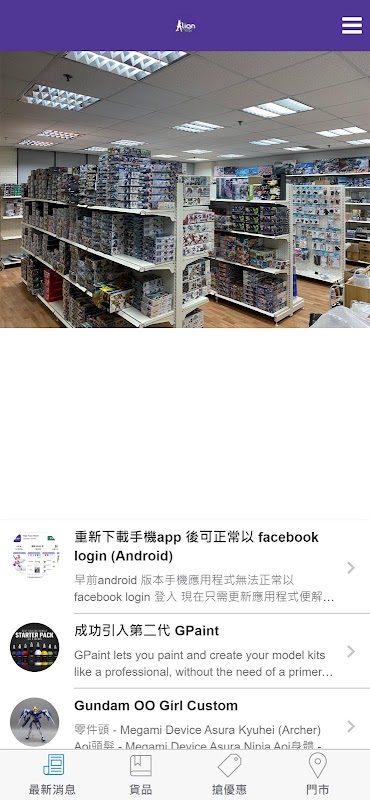Open the hamburger menu
The height and width of the screenshot is (800, 370).
tap(352, 25)
